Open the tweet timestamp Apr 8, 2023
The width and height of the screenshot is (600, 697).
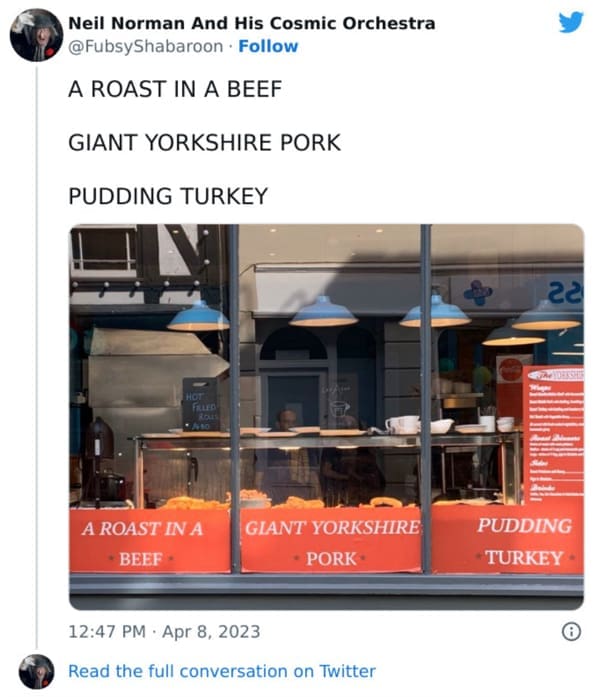(164, 631)
